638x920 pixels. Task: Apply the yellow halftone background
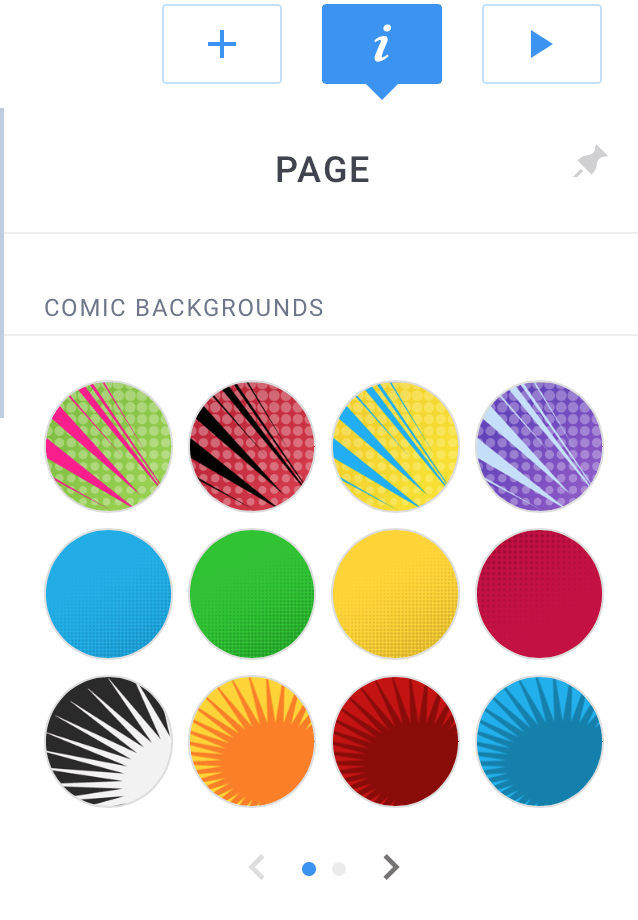coord(395,594)
